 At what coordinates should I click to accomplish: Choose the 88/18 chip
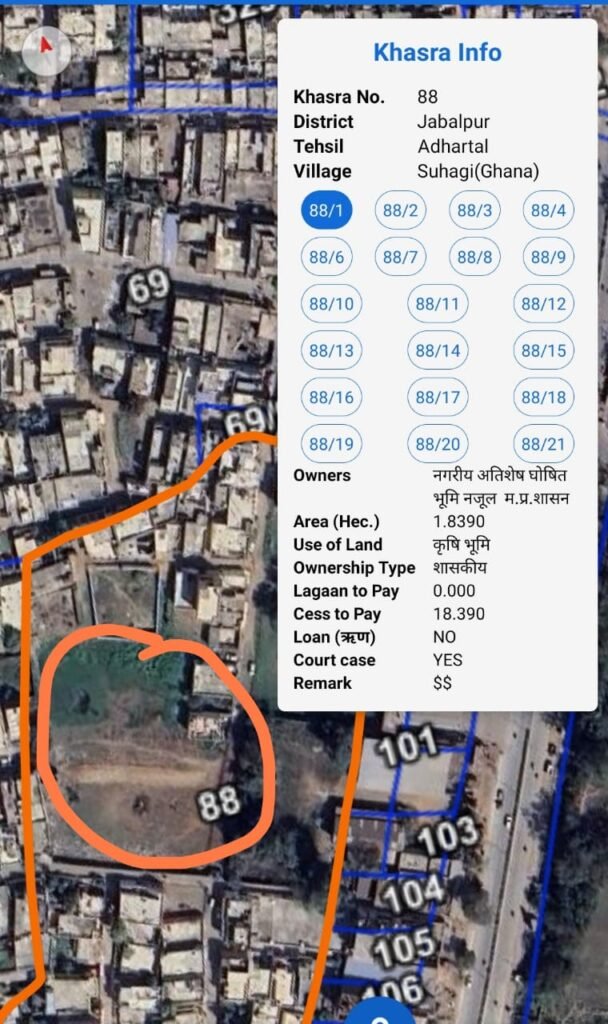543,397
